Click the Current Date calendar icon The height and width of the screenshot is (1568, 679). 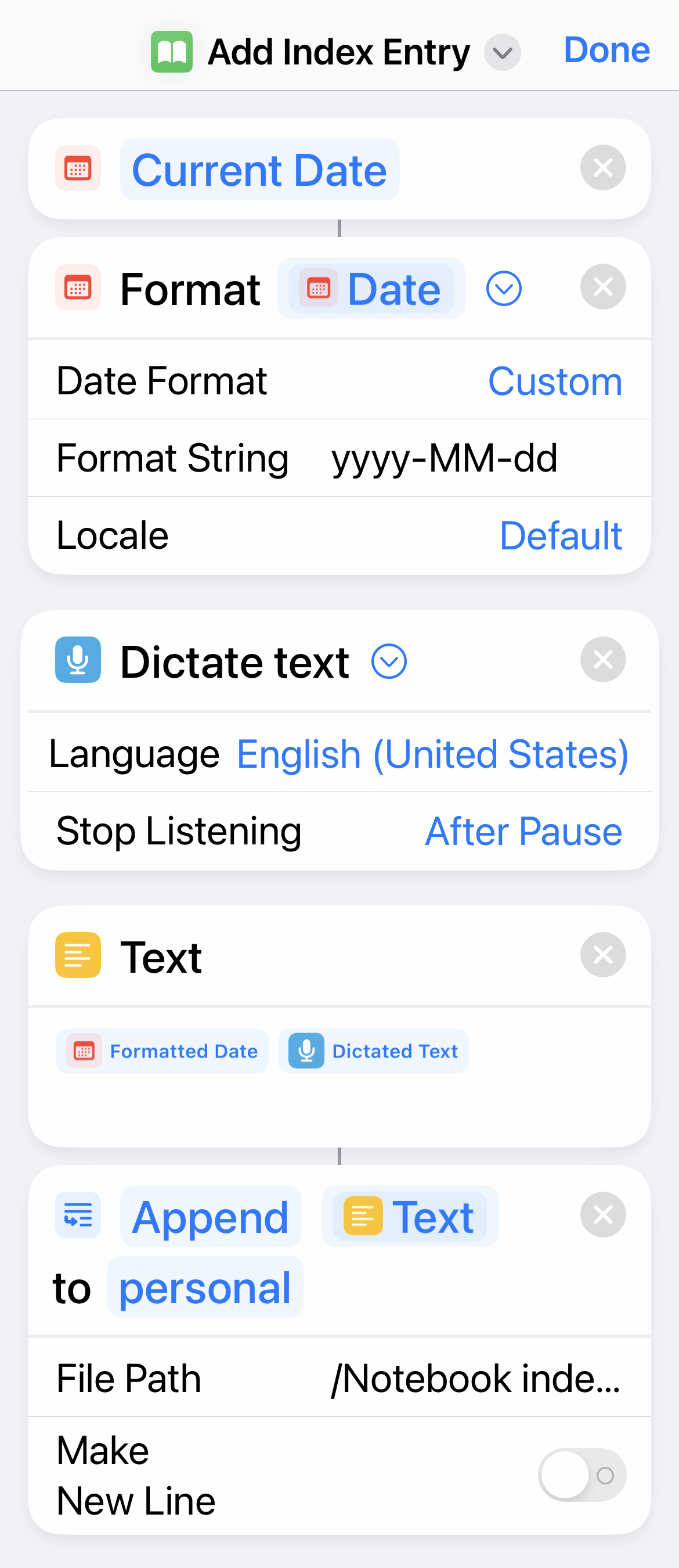(77, 168)
